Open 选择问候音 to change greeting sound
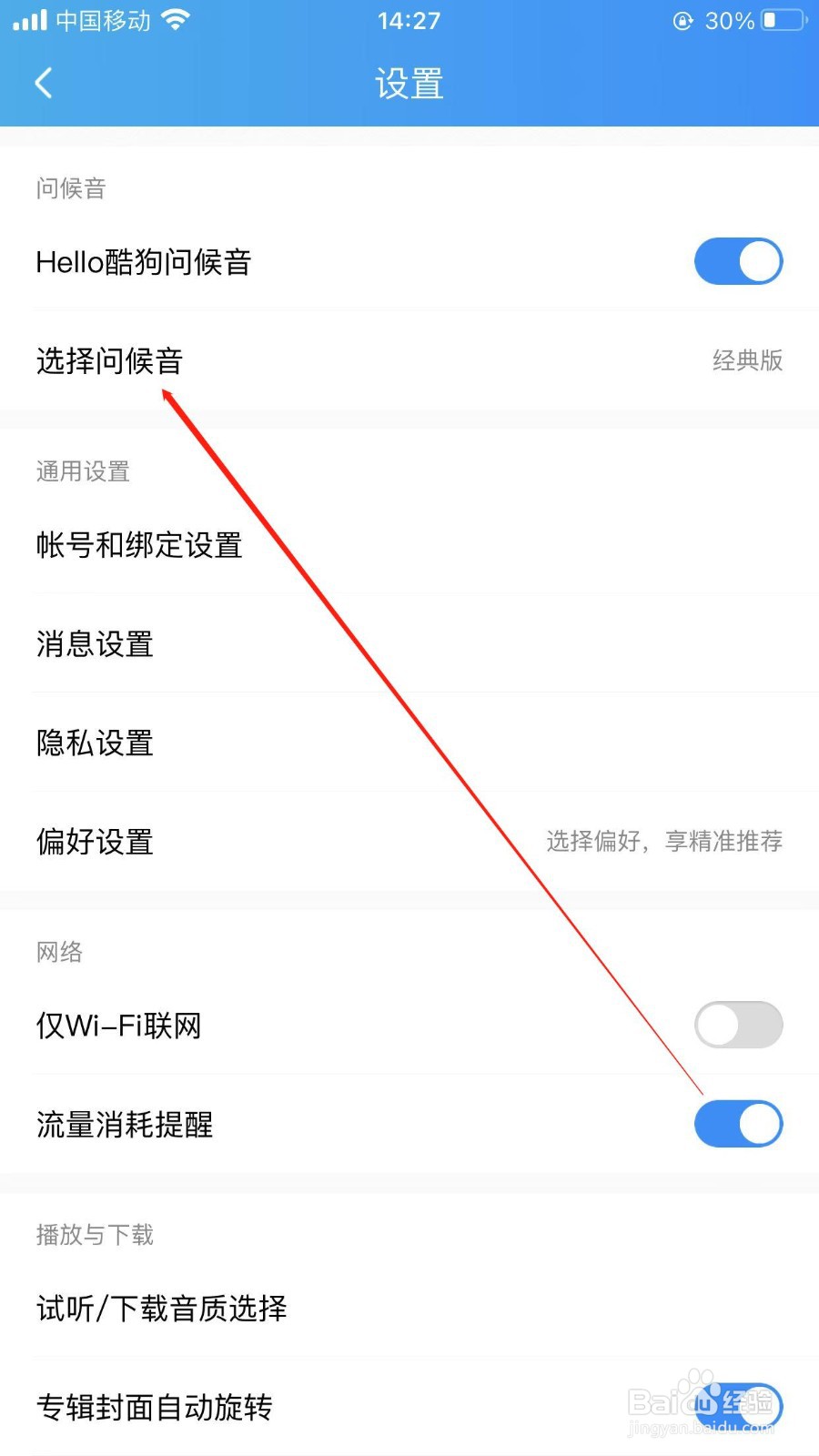 coord(108,360)
